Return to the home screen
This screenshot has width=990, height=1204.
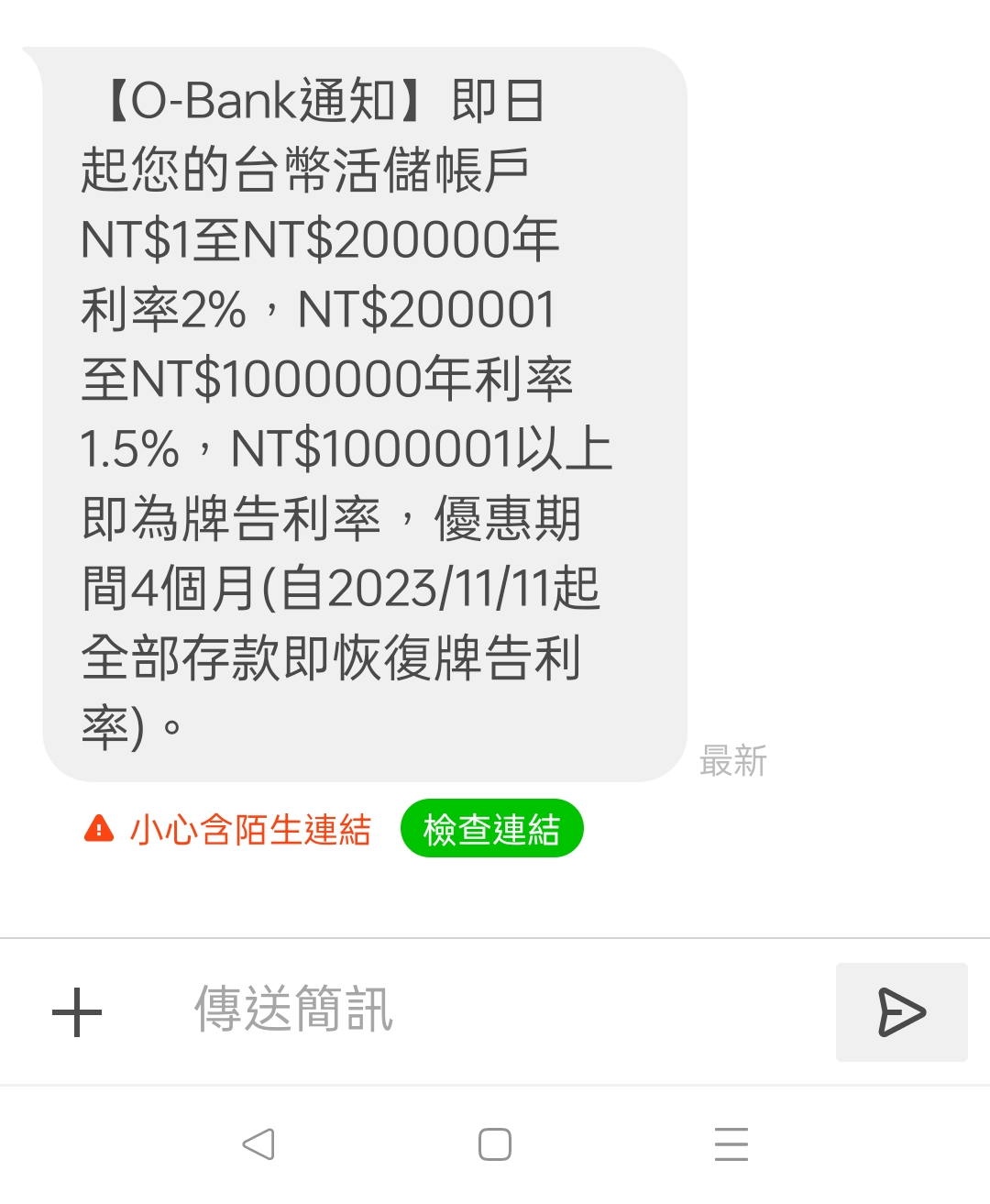[x=495, y=1144]
